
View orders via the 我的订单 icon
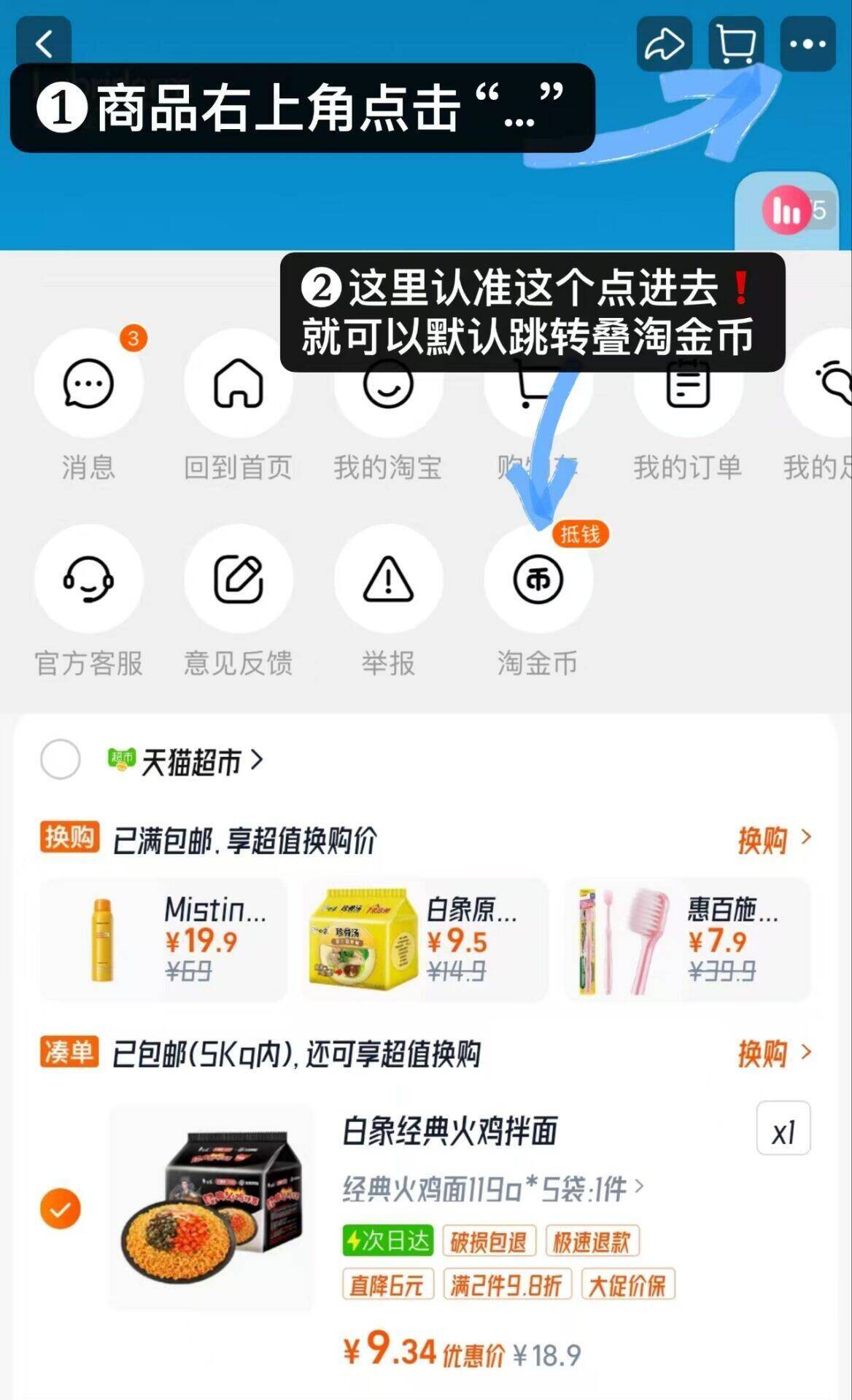[x=688, y=384]
